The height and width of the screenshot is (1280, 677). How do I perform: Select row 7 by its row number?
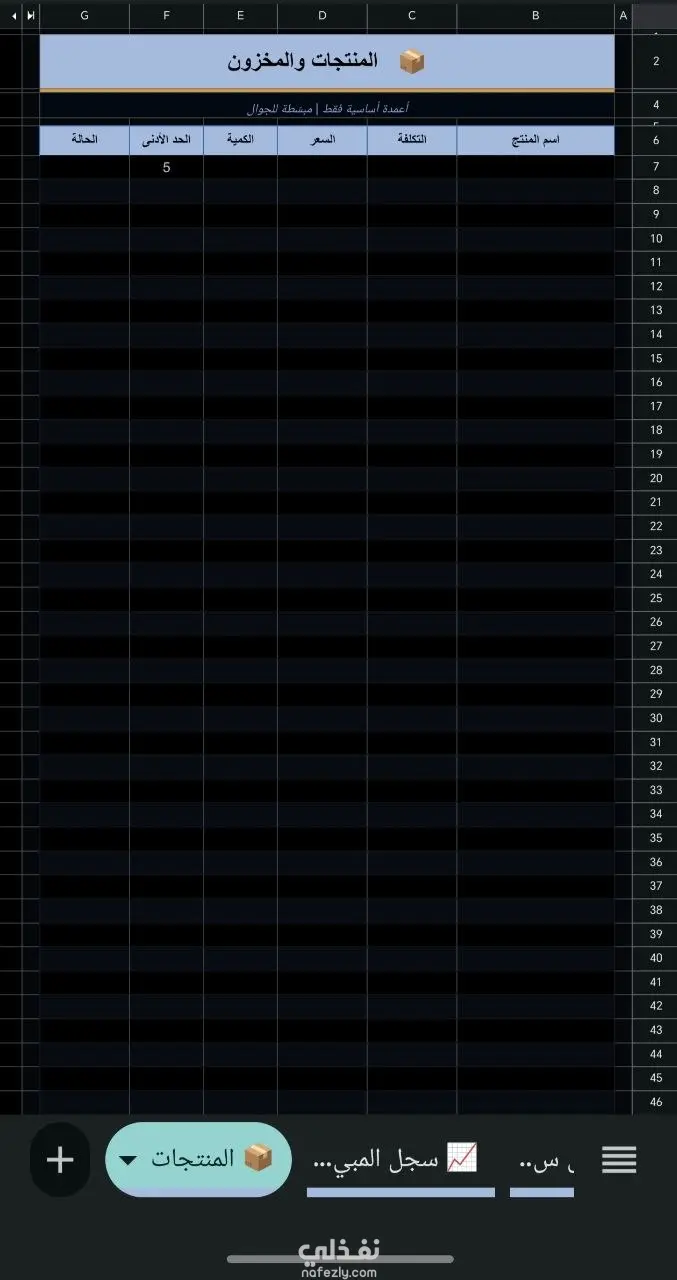pyautogui.click(x=655, y=167)
